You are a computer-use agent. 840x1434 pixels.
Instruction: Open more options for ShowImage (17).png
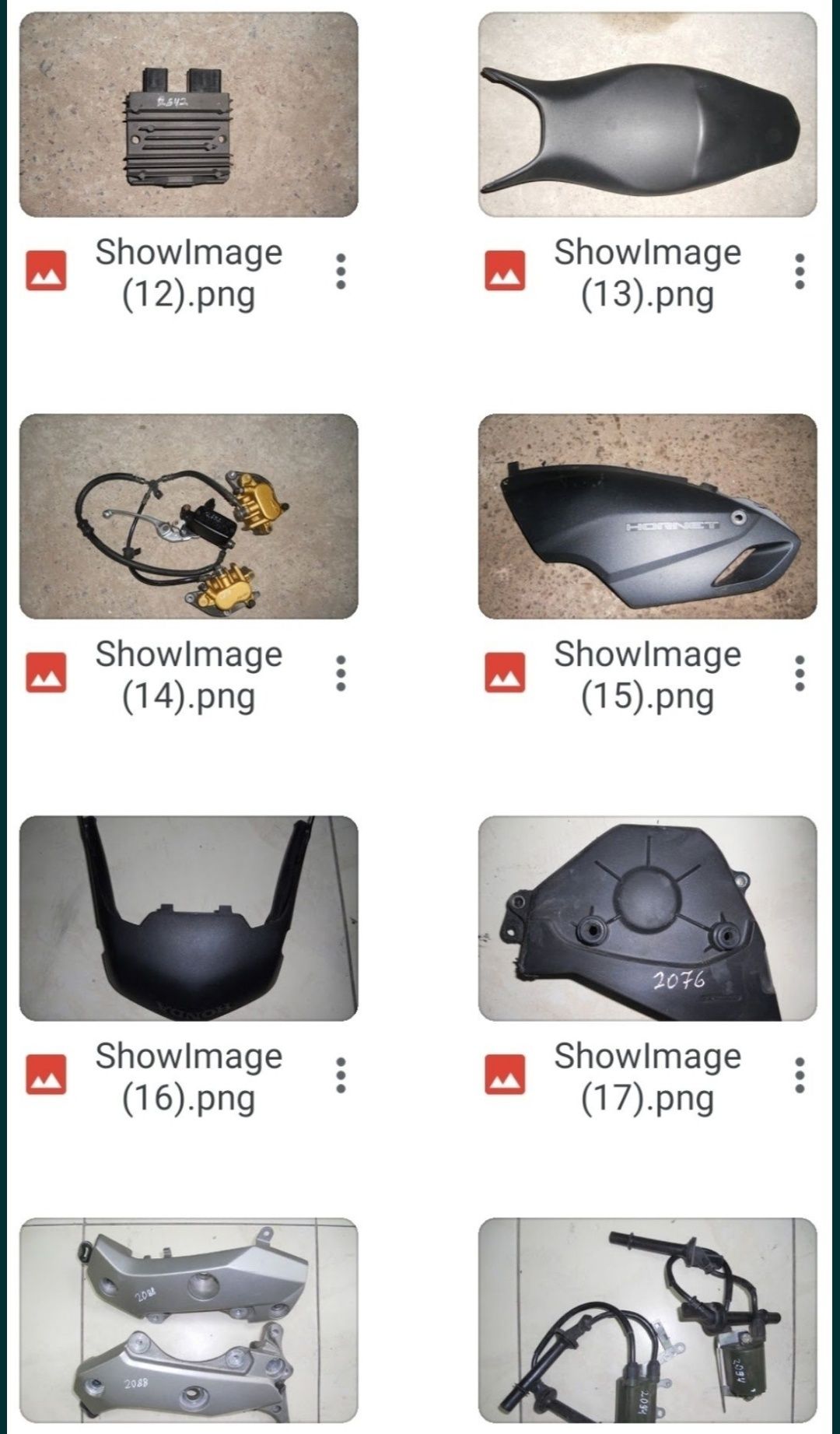[x=800, y=1075]
